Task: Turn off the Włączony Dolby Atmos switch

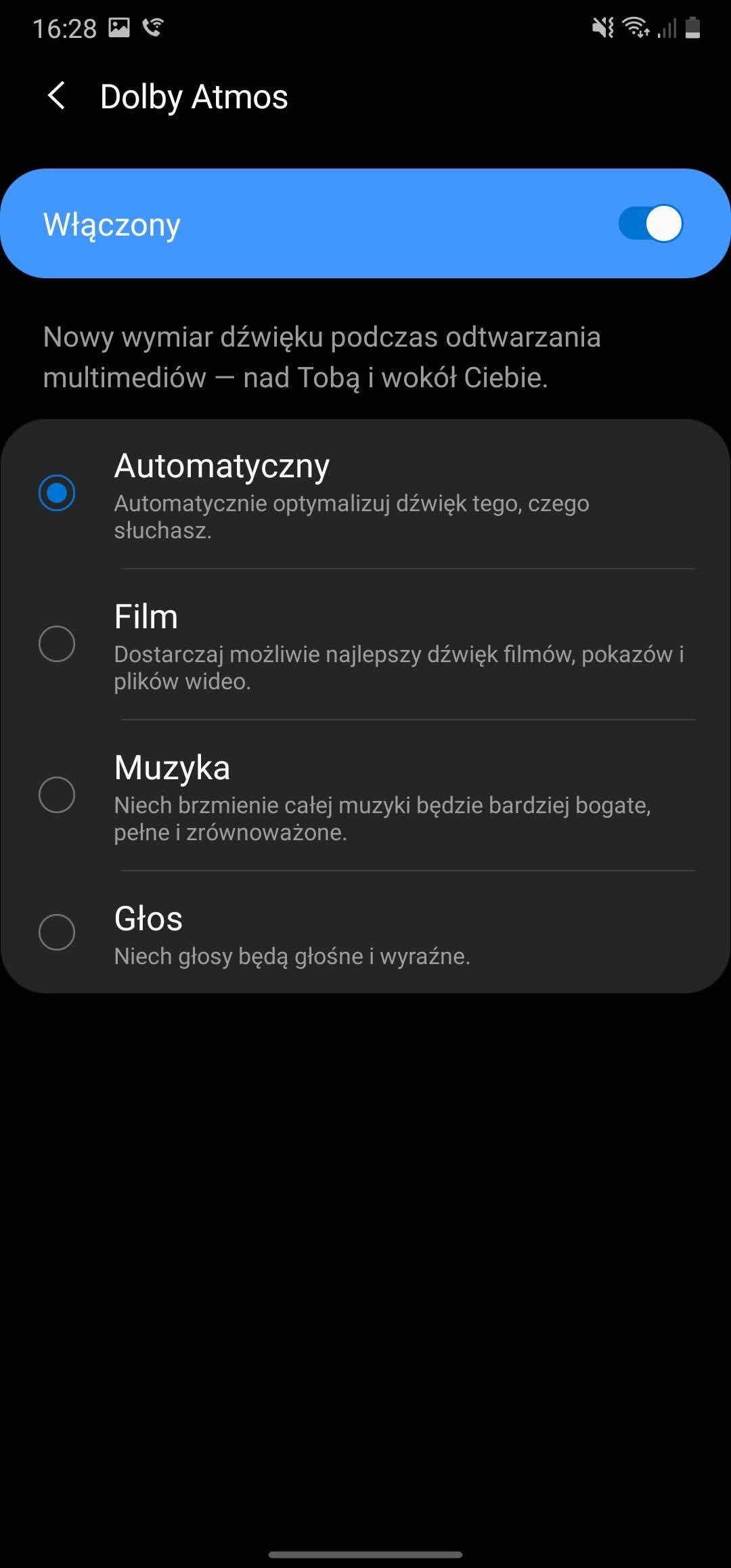Action: pos(650,223)
